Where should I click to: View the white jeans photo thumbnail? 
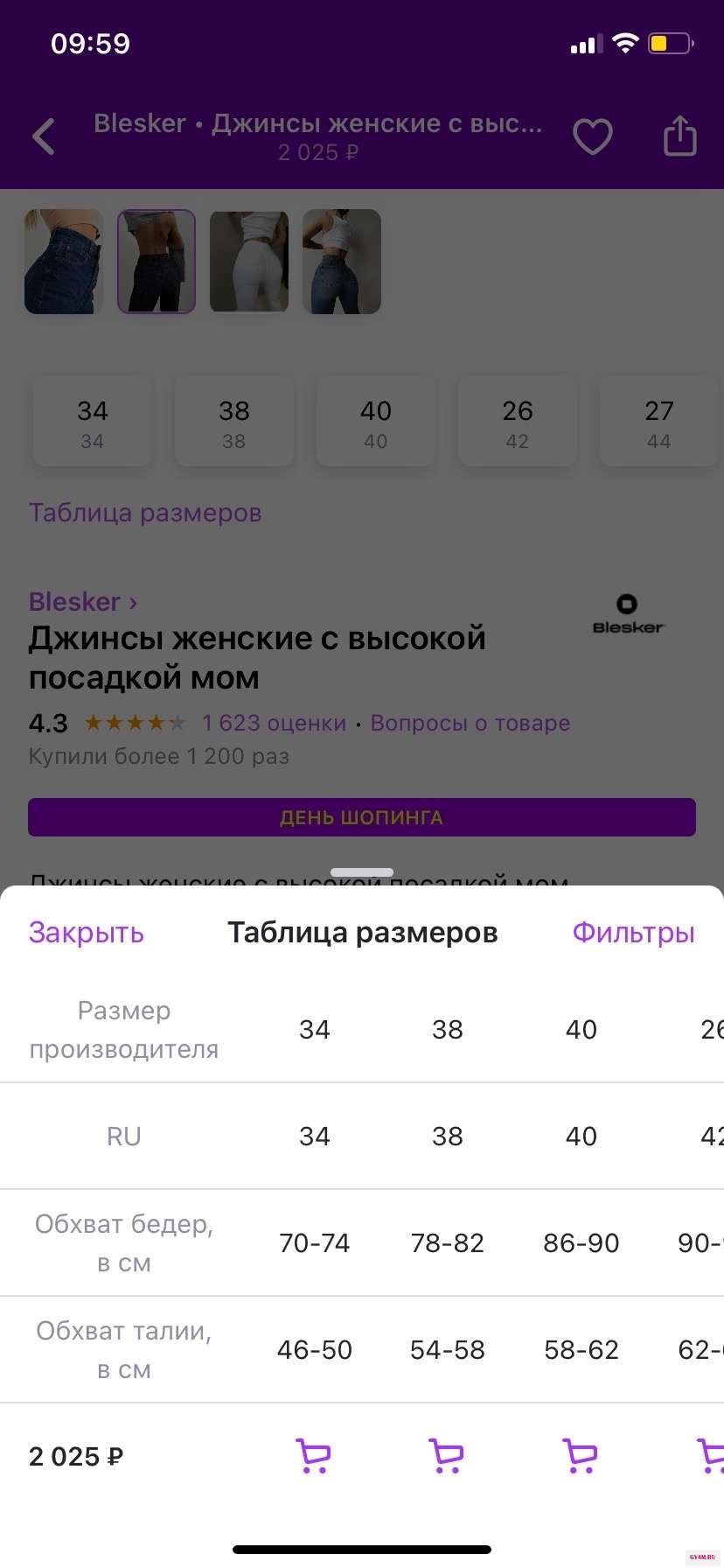point(249,262)
